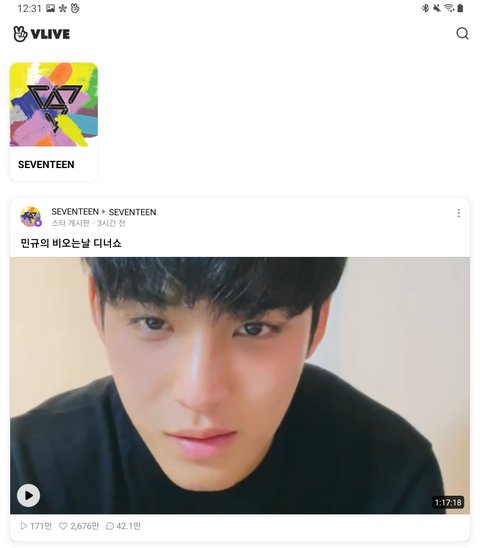Open comments via the 42.1만 bubble icon
The image size is (480, 548).
tap(110, 526)
